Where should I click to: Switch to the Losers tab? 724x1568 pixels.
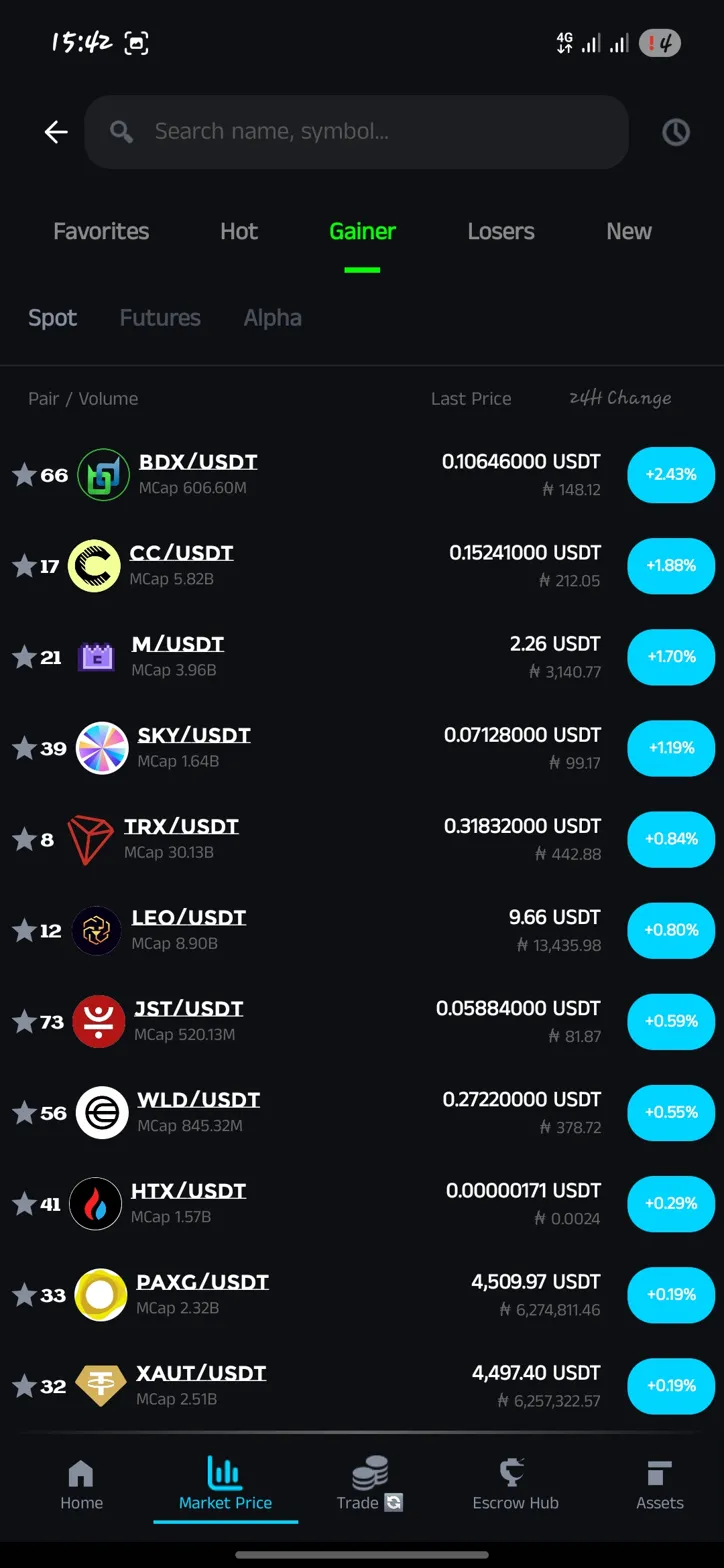(x=500, y=231)
